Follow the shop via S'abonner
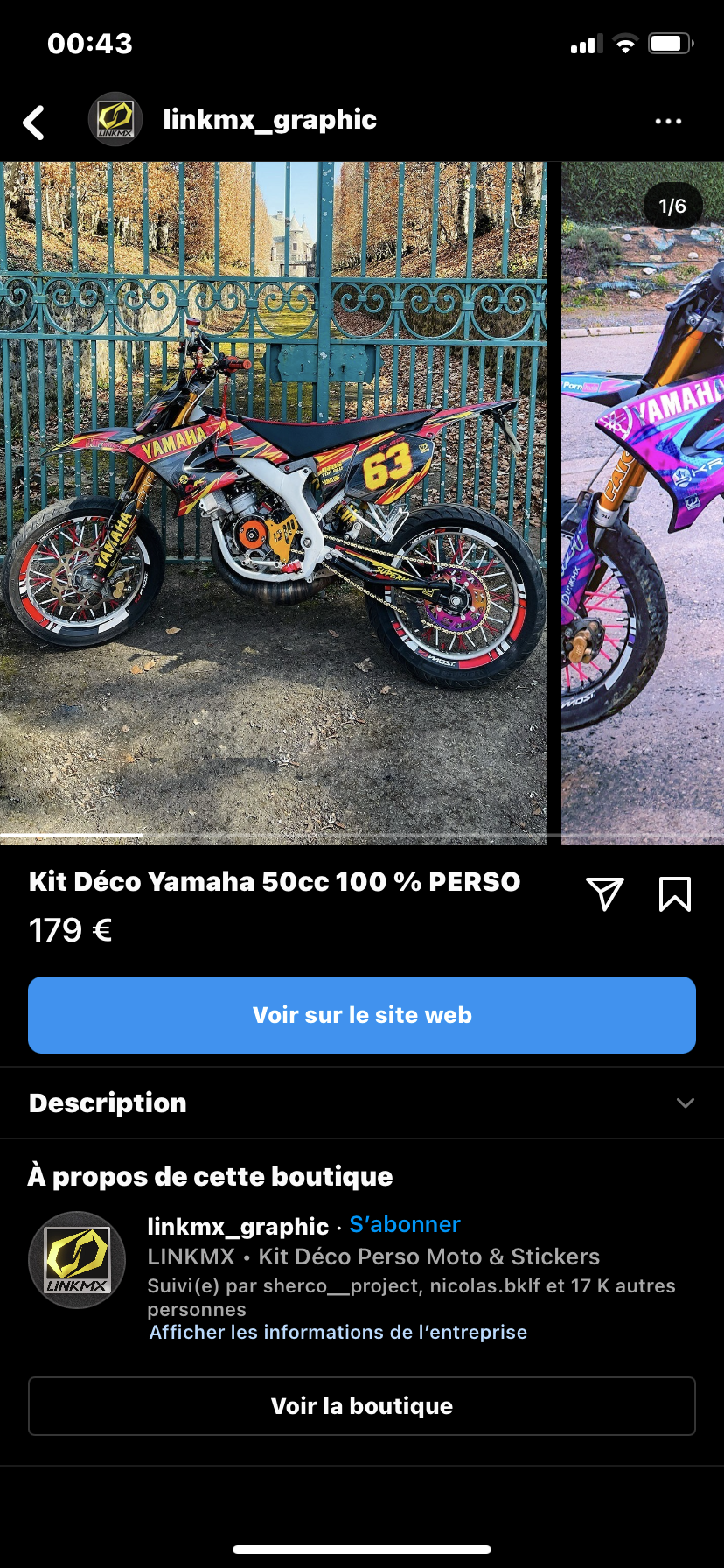Screen dimensions: 724x1568 point(405,1224)
